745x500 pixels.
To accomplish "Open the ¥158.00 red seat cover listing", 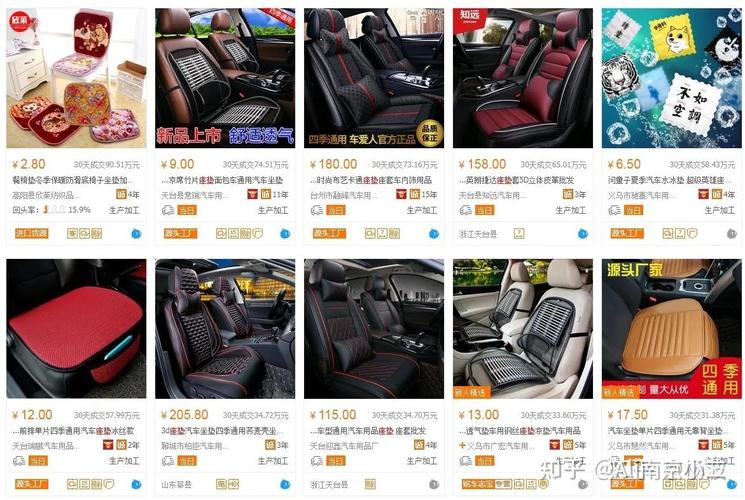I will click(522, 79).
